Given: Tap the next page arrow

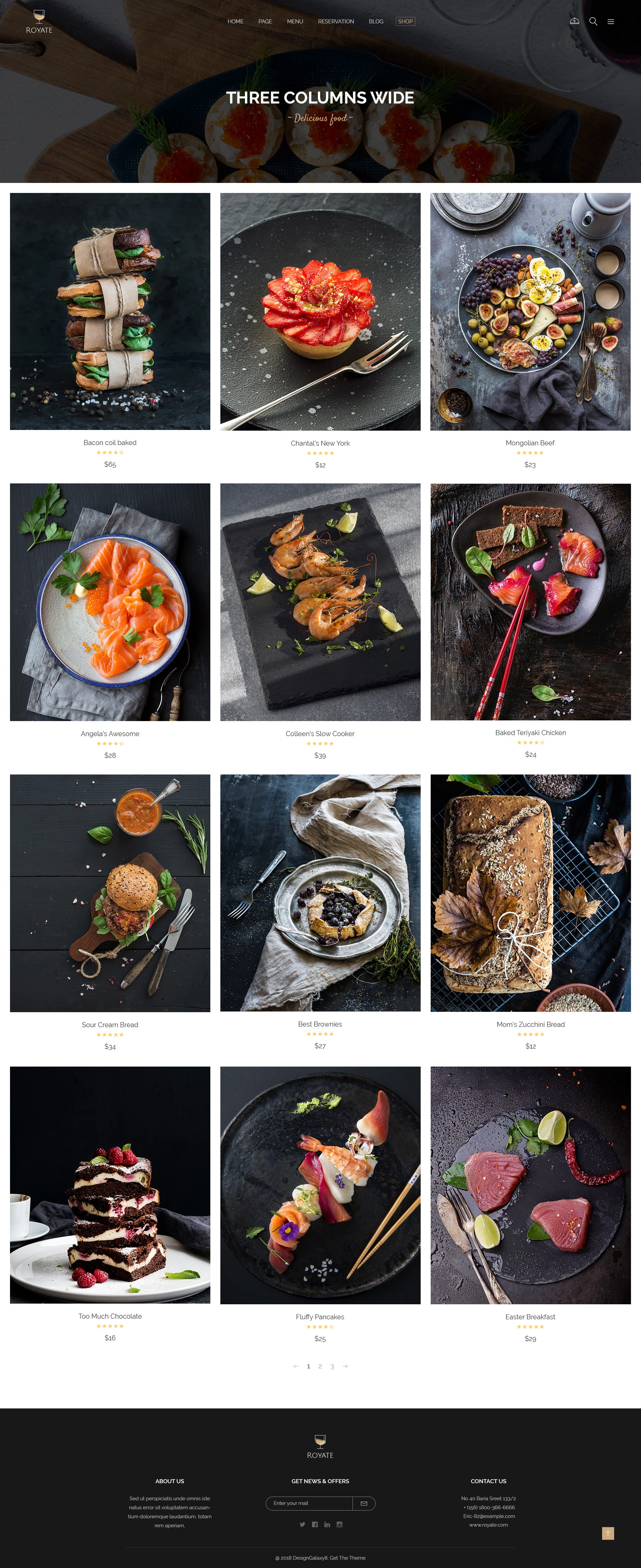Looking at the screenshot, I should point(345,1366).
